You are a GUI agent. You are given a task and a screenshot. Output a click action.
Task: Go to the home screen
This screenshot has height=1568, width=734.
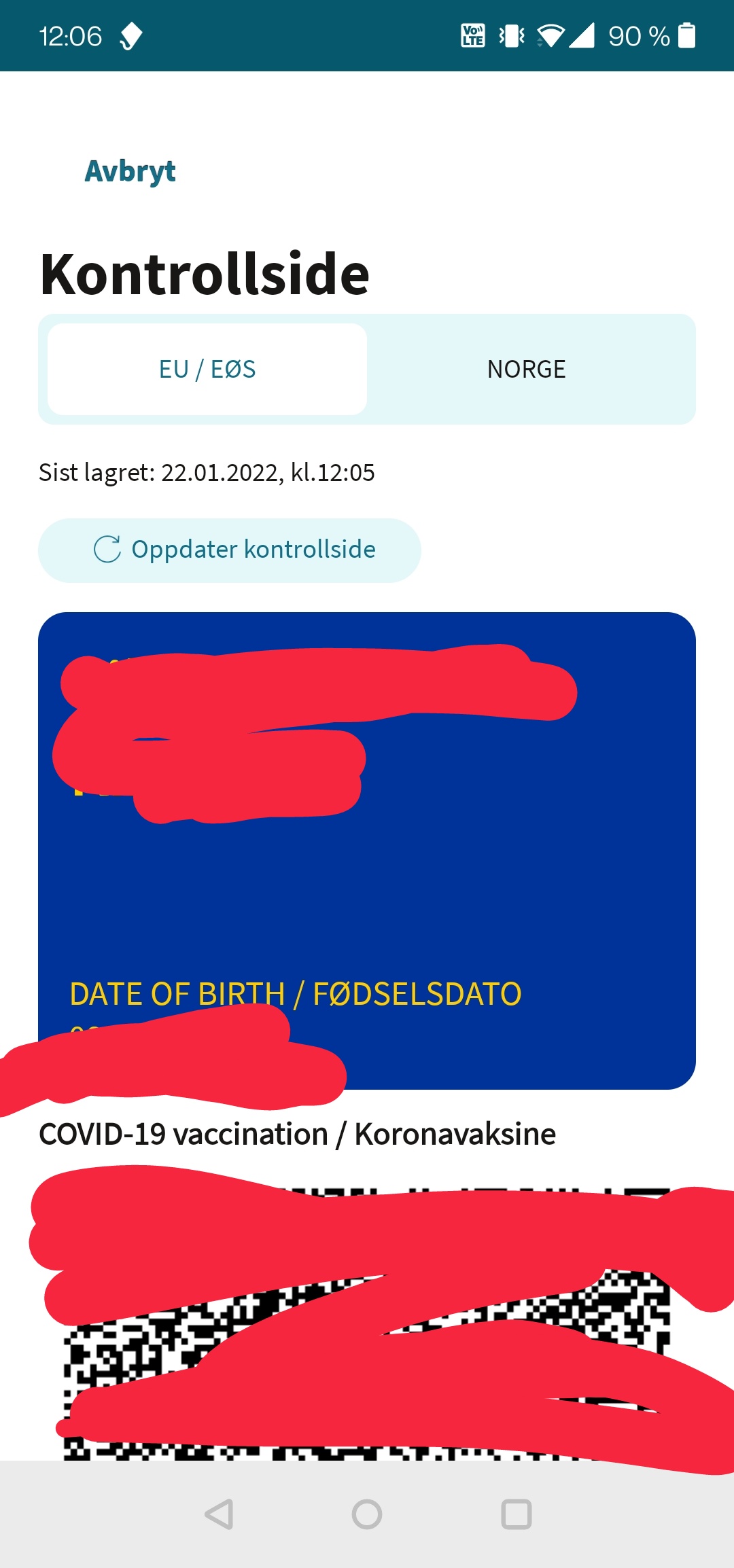367,1514
